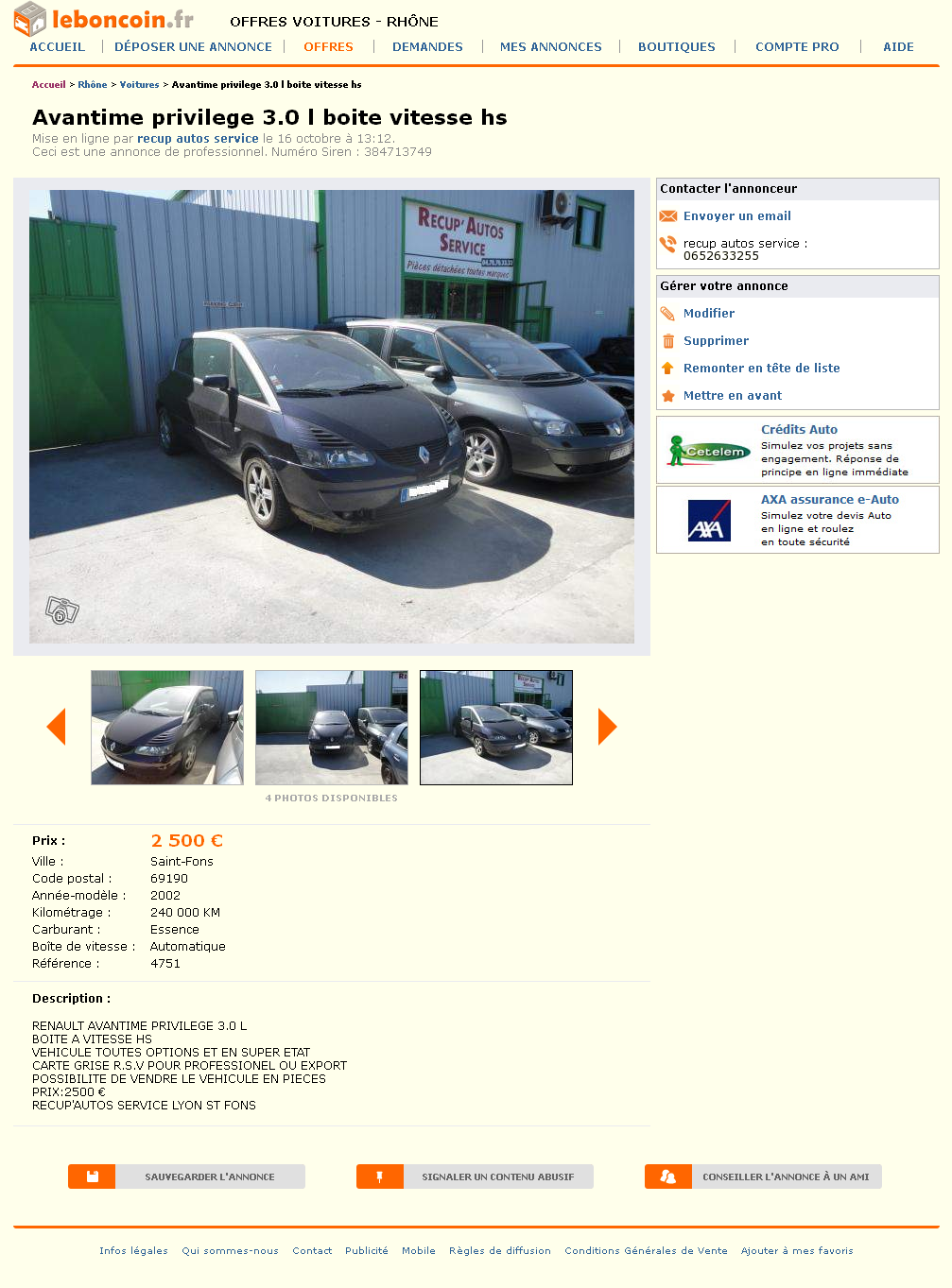This screenshot has width=952, height=1288.
Task: Open Infos légales in the footer
Action: point(133,1251)
